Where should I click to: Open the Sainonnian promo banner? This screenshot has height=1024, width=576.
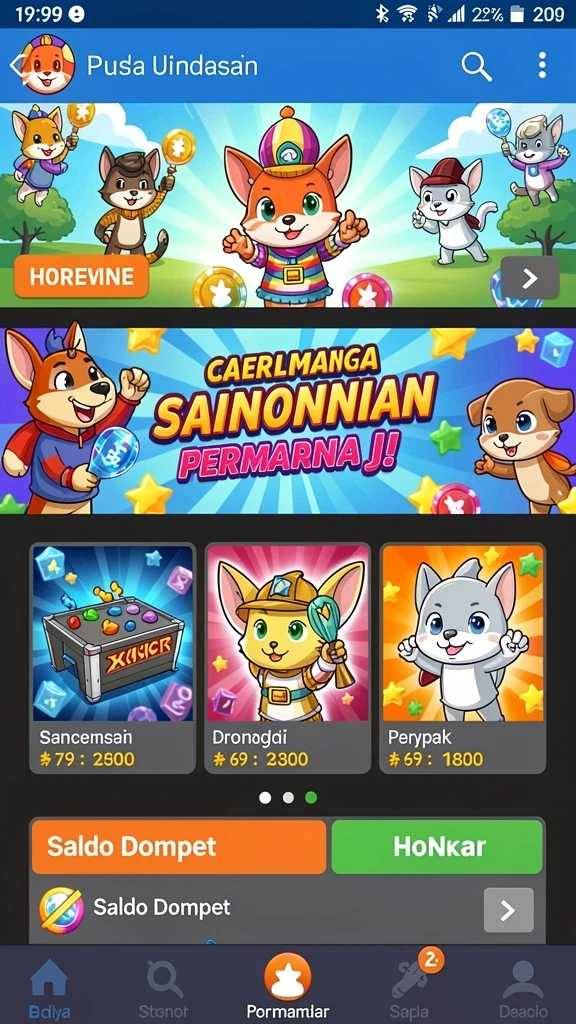click(288, 420)
